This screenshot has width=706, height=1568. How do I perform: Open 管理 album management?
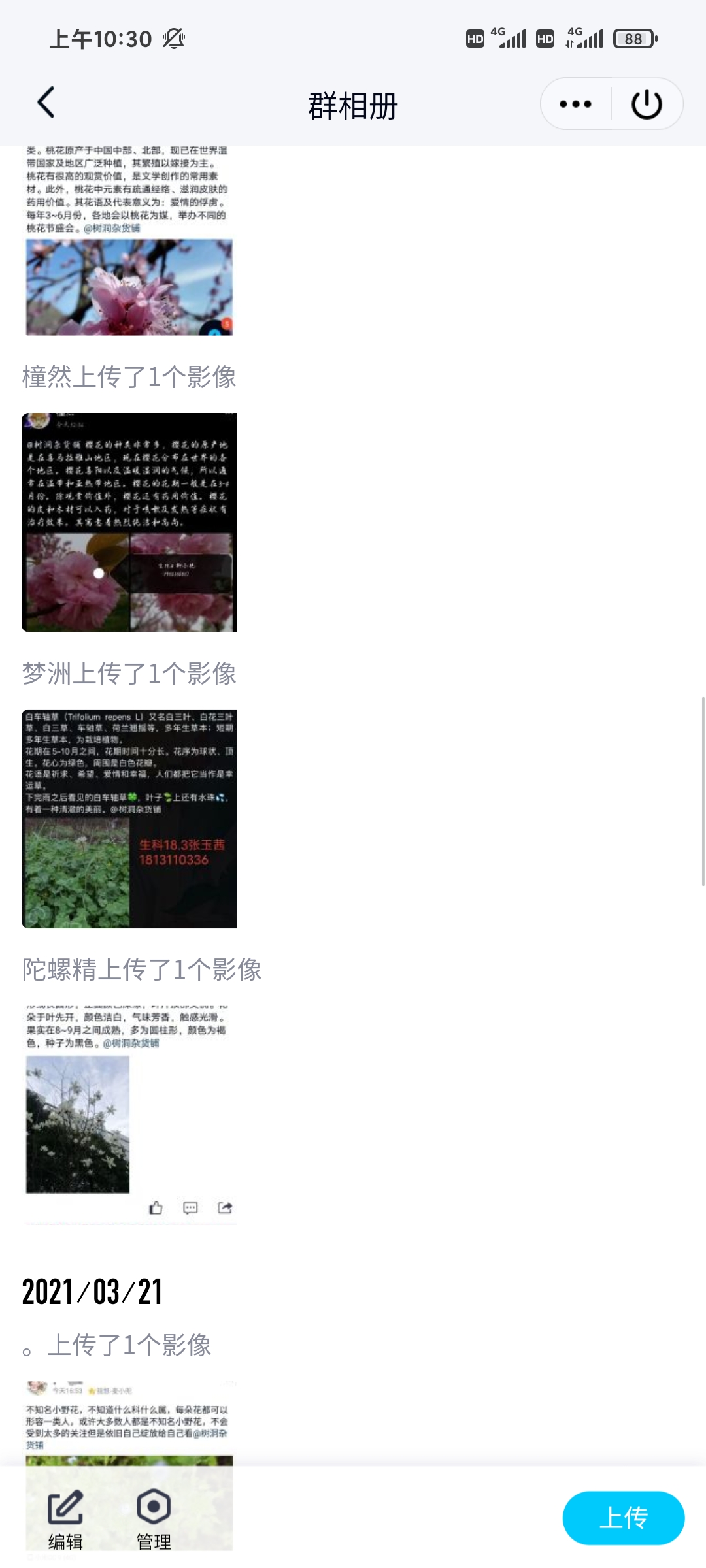[x=154, y=1519]
